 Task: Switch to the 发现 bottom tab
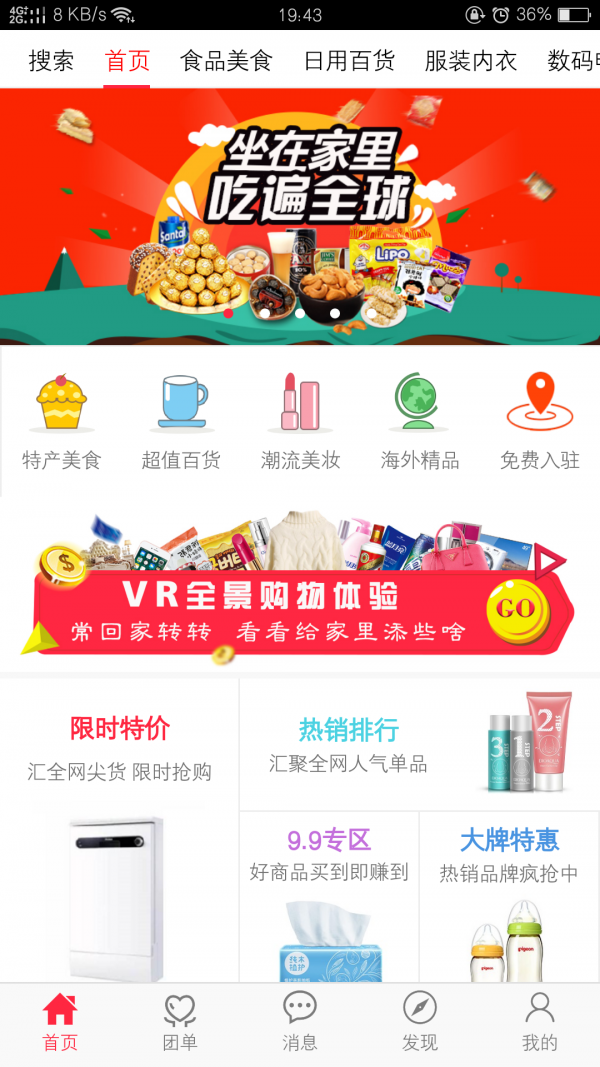(x=420, y=1023)
